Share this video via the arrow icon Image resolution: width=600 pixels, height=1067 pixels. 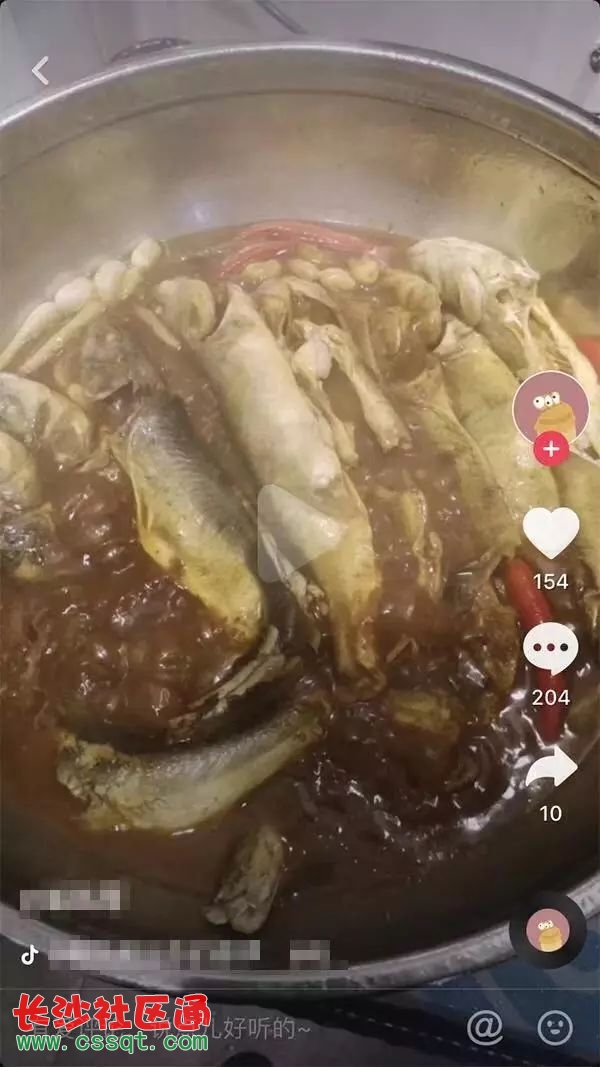coord(551,768)
